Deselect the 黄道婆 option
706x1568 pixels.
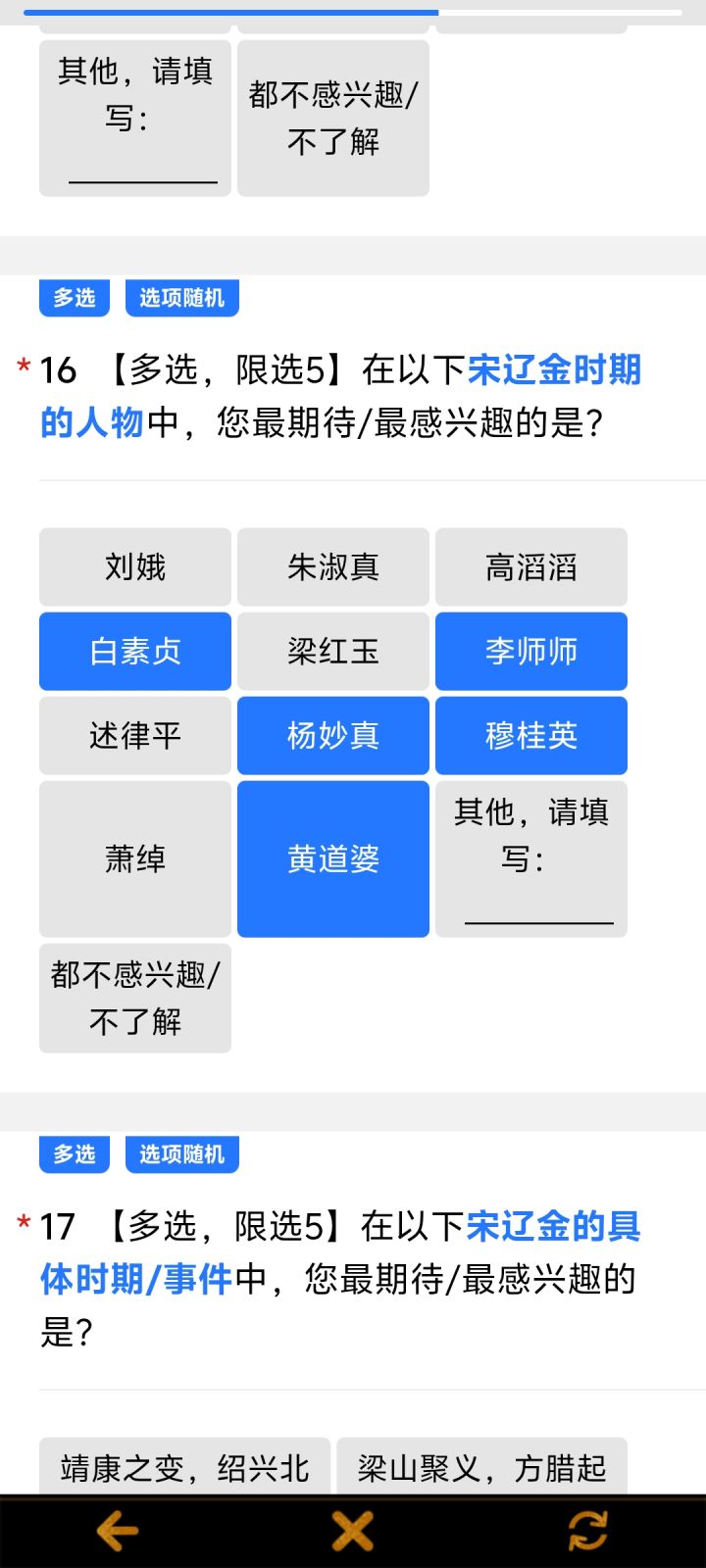tap(333, 858)
